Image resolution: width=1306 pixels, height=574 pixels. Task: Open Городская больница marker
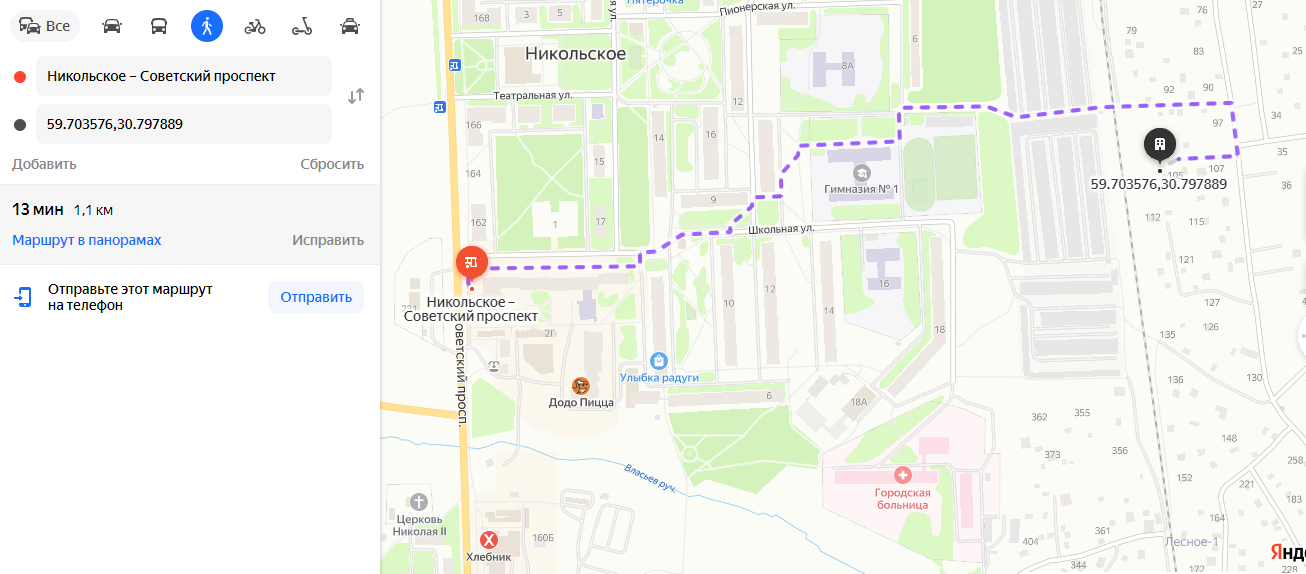tap(903, 474)
